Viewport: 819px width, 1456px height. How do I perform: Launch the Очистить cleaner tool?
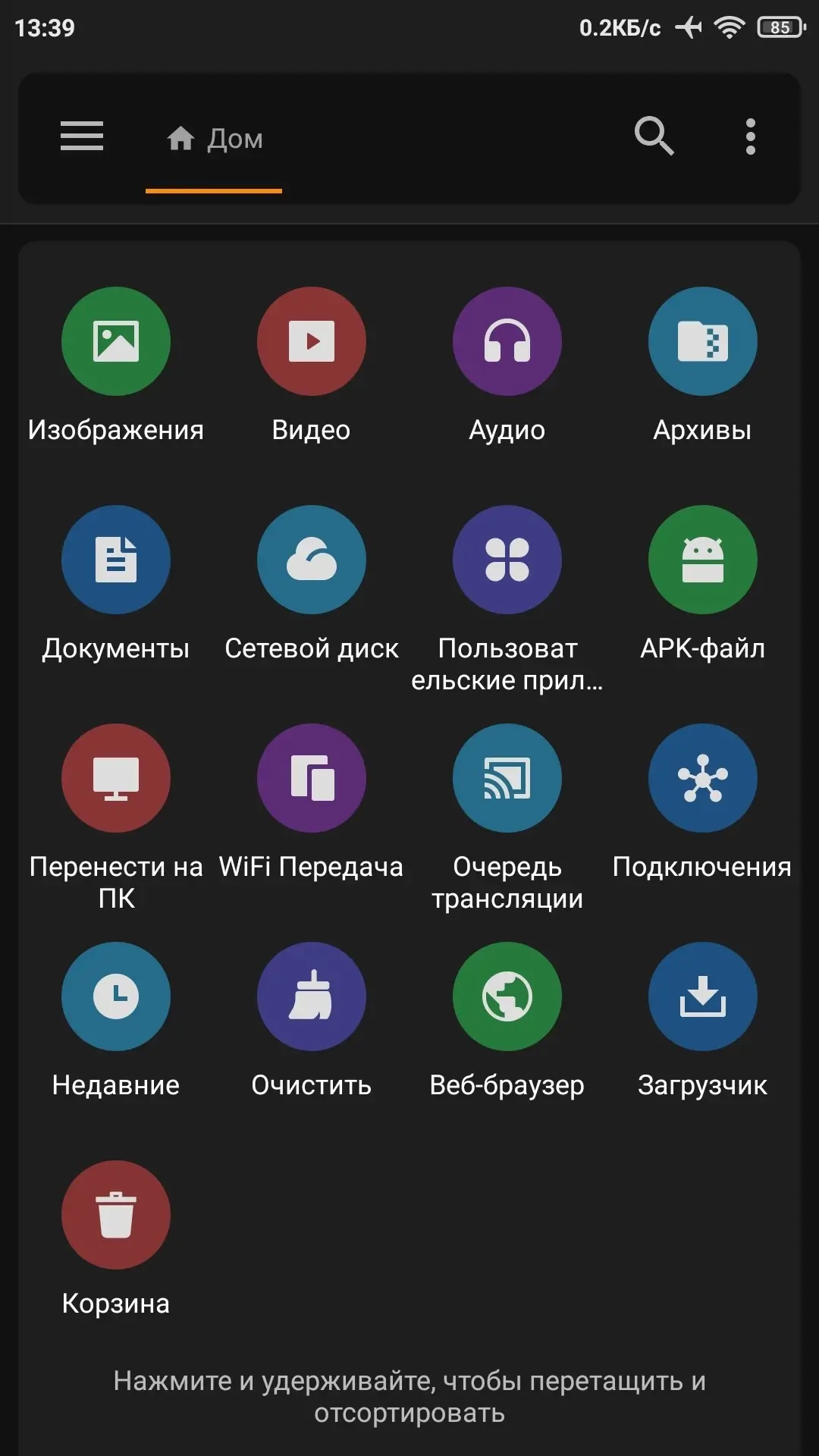point(312,996)
